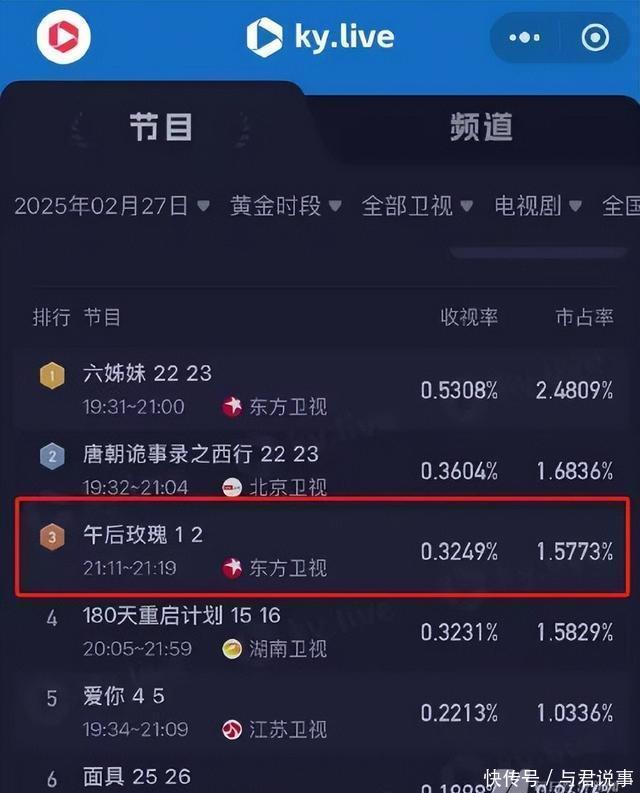640x793 pixels.
Task: Open the 六姊妹 22 23 program row
Action: click(x=320, y=389)
